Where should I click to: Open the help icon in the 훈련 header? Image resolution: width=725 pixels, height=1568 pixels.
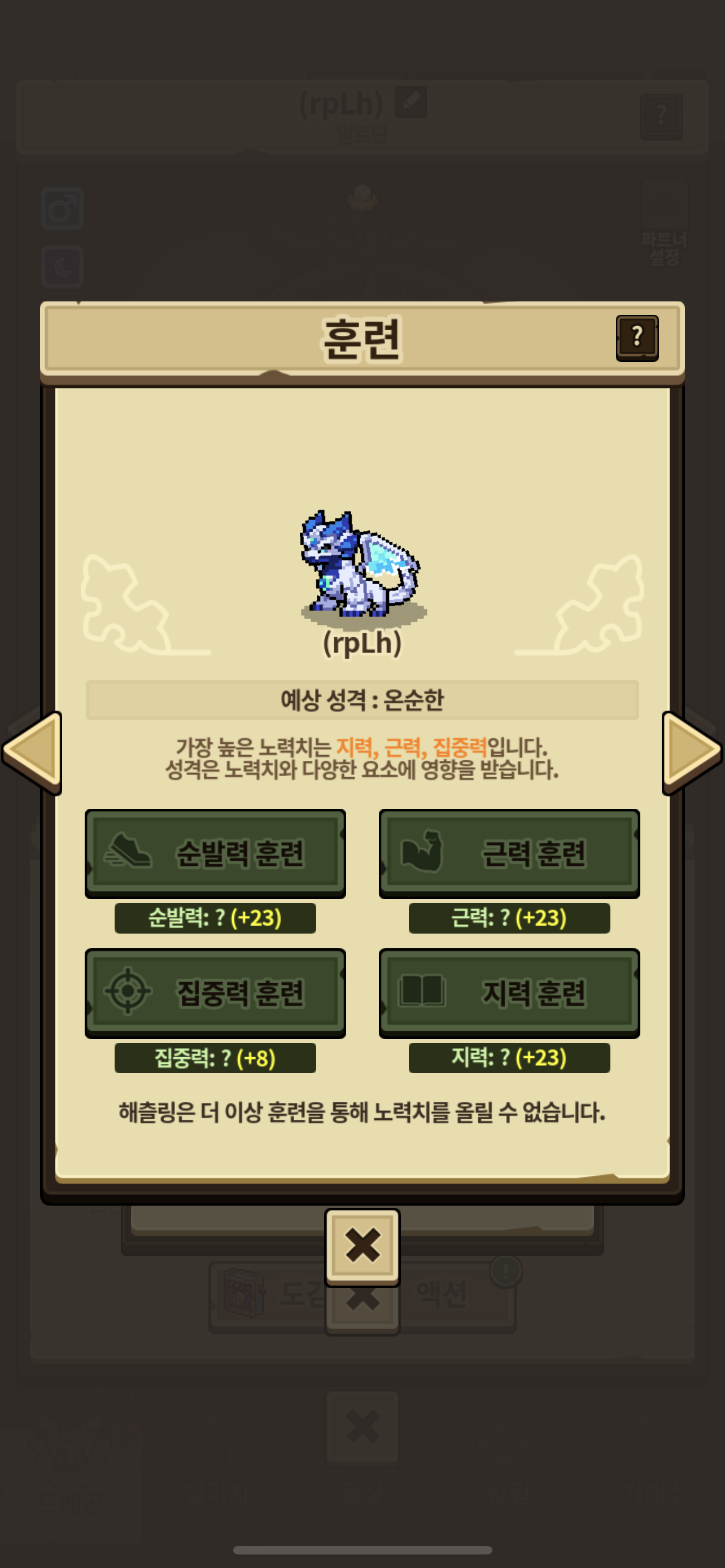[x=637, y=338]
